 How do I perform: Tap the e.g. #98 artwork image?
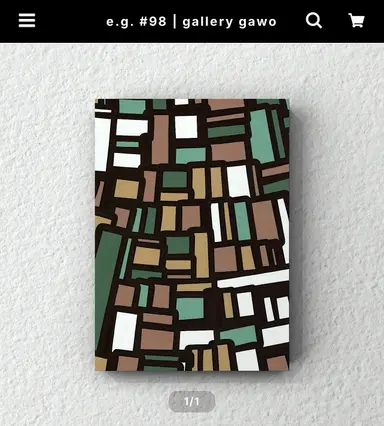[192, 235]
